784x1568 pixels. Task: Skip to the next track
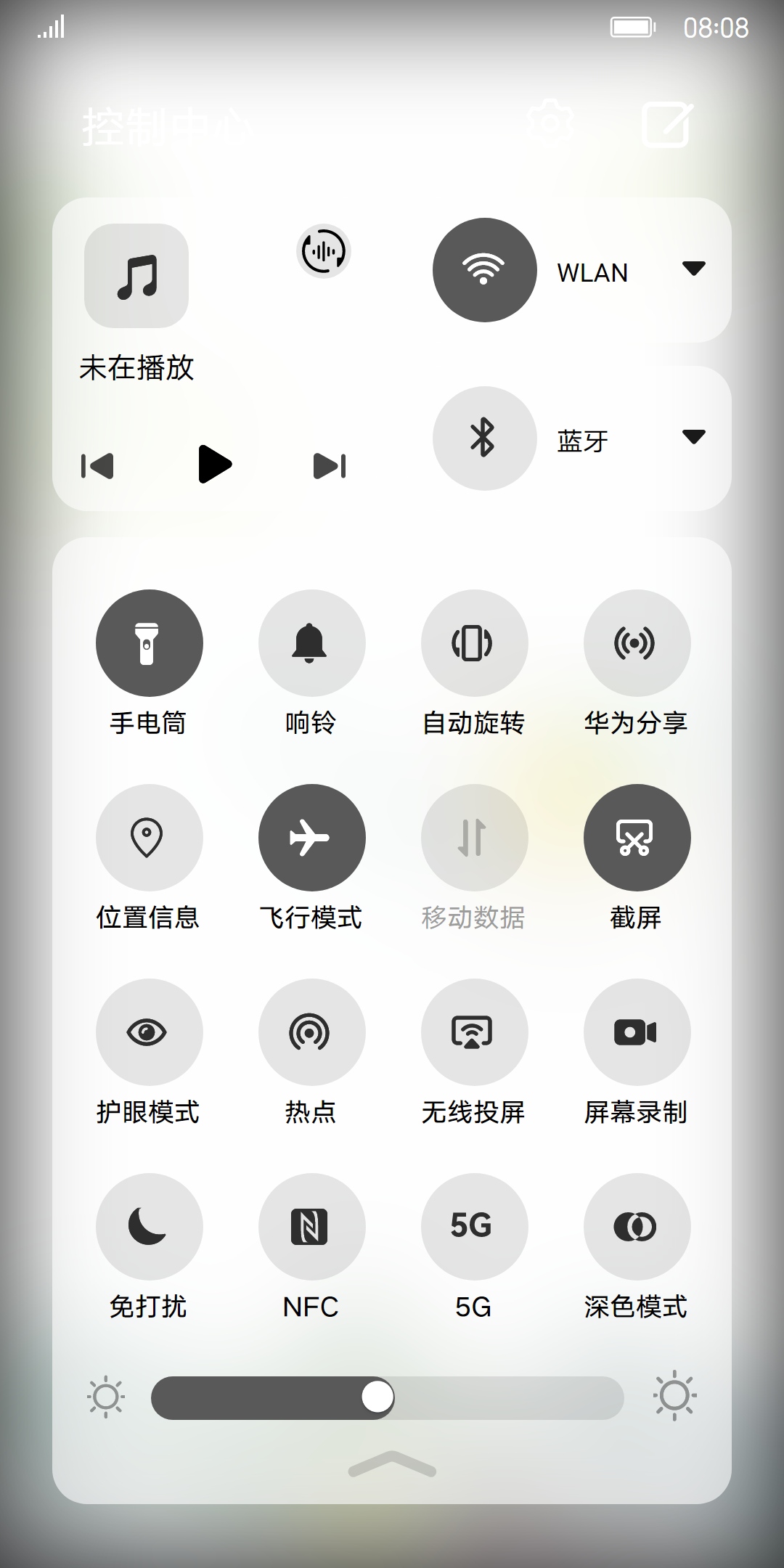tap(330, 466)
